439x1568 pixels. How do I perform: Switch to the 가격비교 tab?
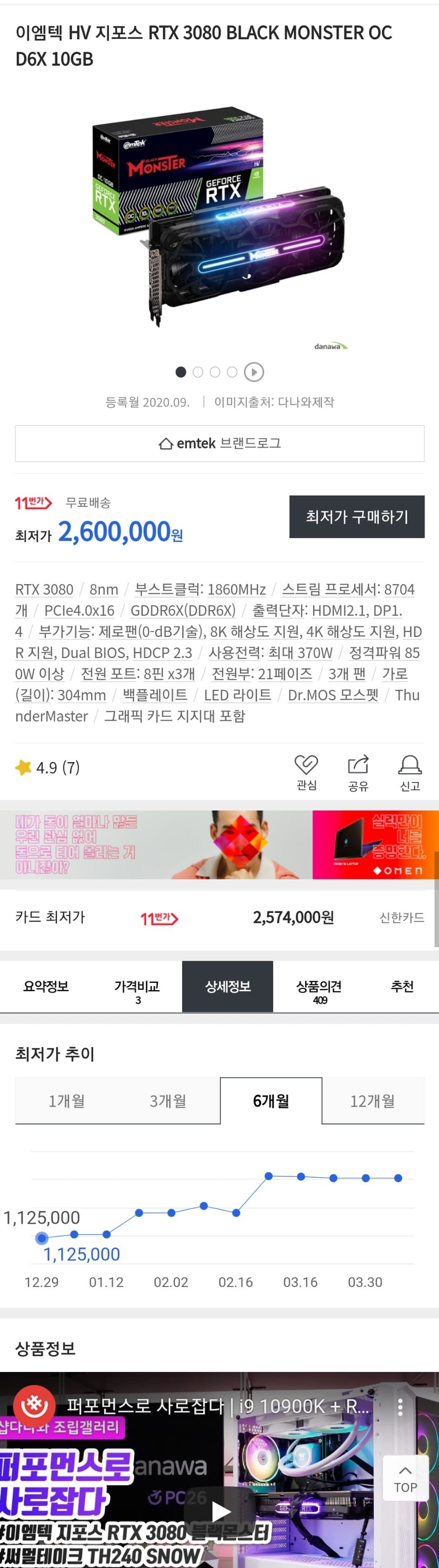pyautogui.click(x=137, y=986)
